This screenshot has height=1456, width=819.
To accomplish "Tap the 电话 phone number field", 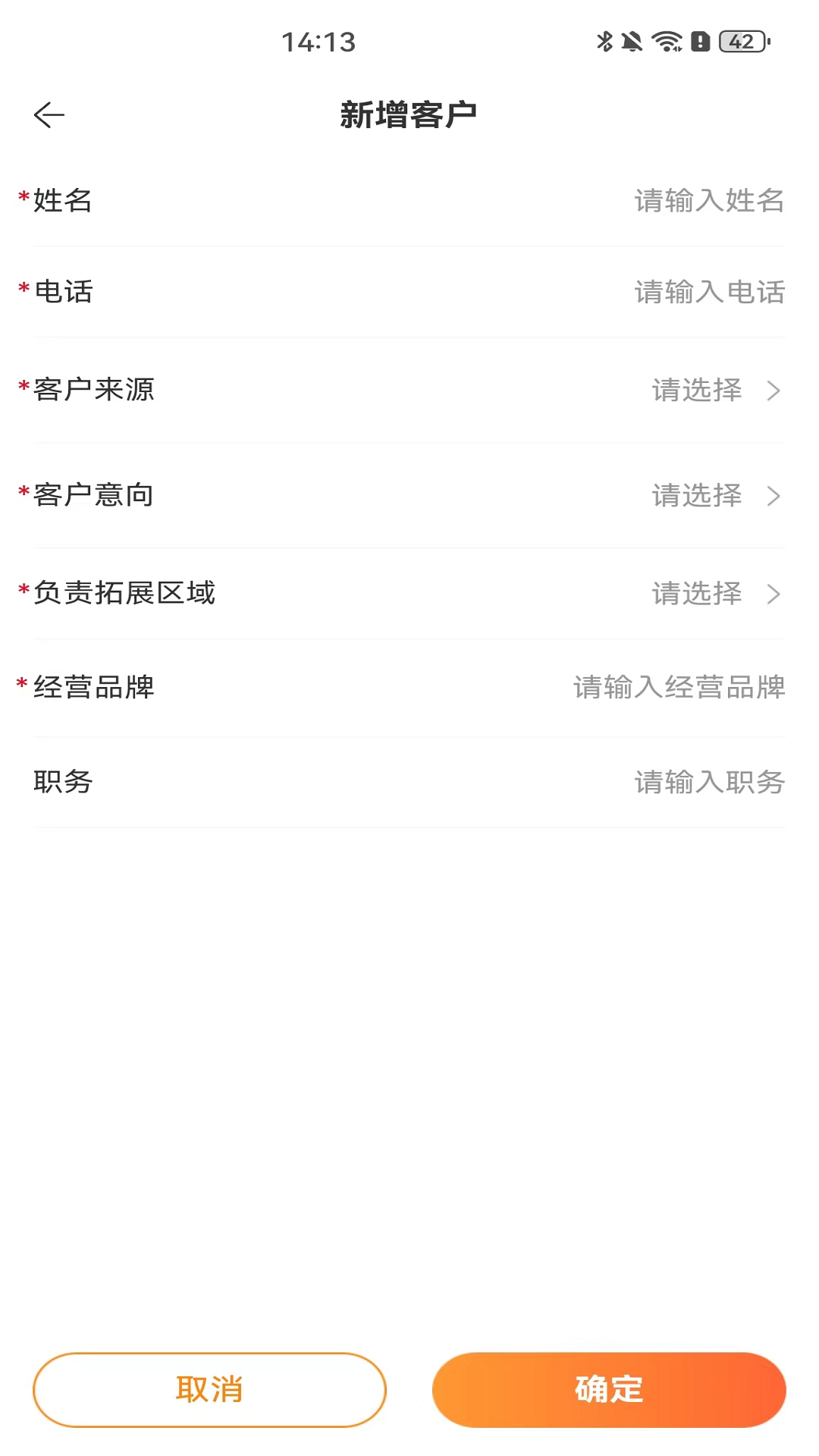I will click(708, 292).
